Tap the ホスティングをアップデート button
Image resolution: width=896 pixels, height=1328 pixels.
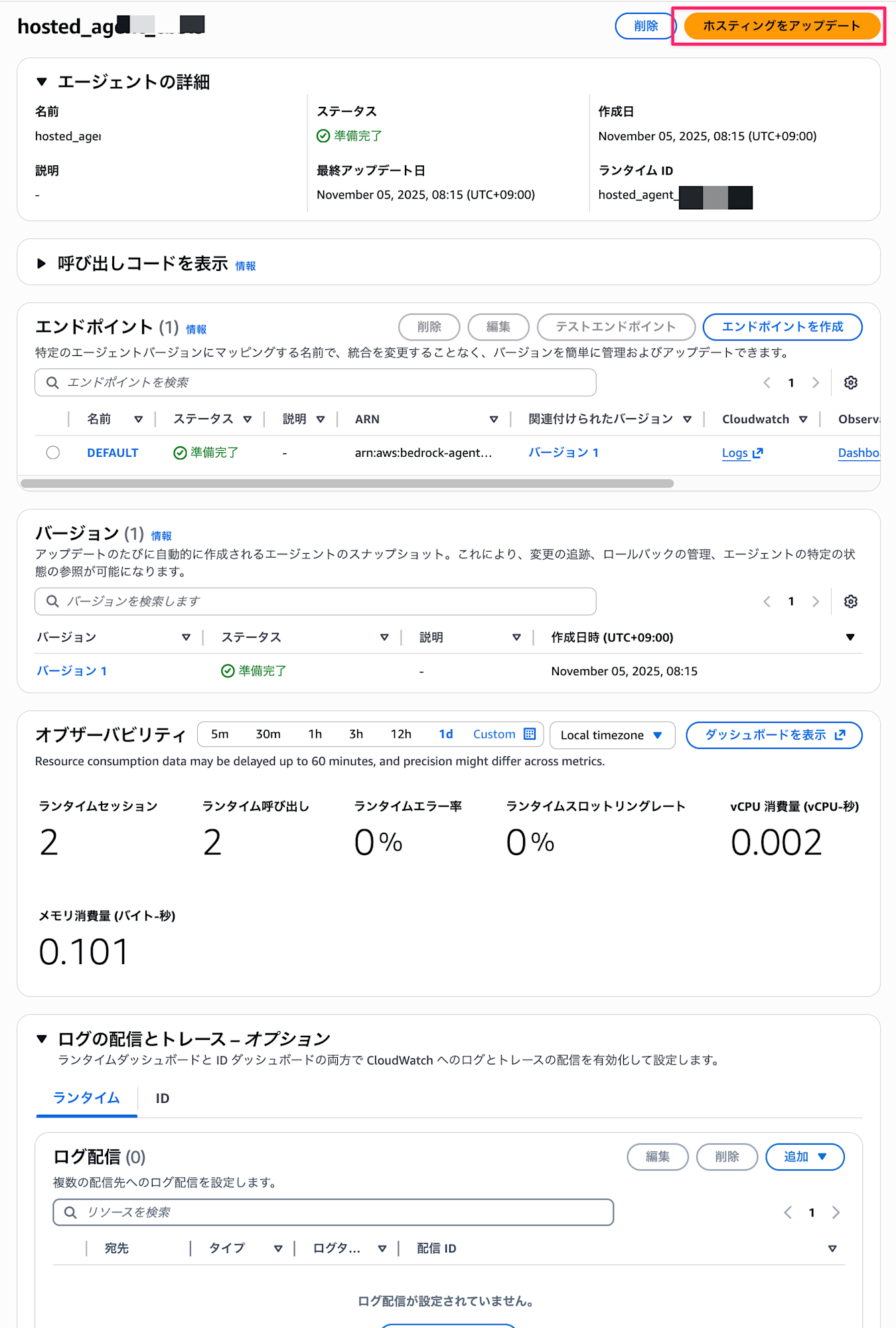[781, 26]
